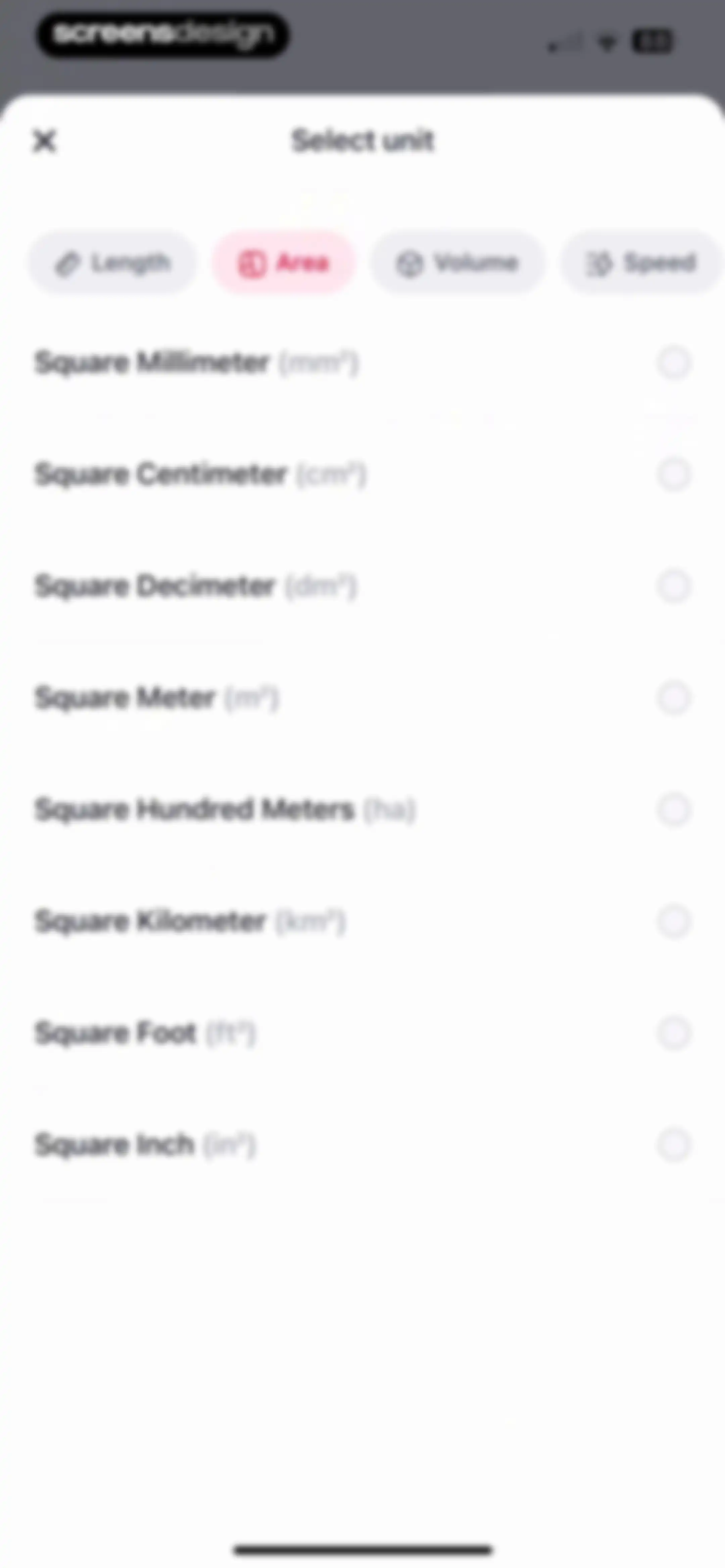
Task: Choose Square Inch unit
Action: point(362,1144)
